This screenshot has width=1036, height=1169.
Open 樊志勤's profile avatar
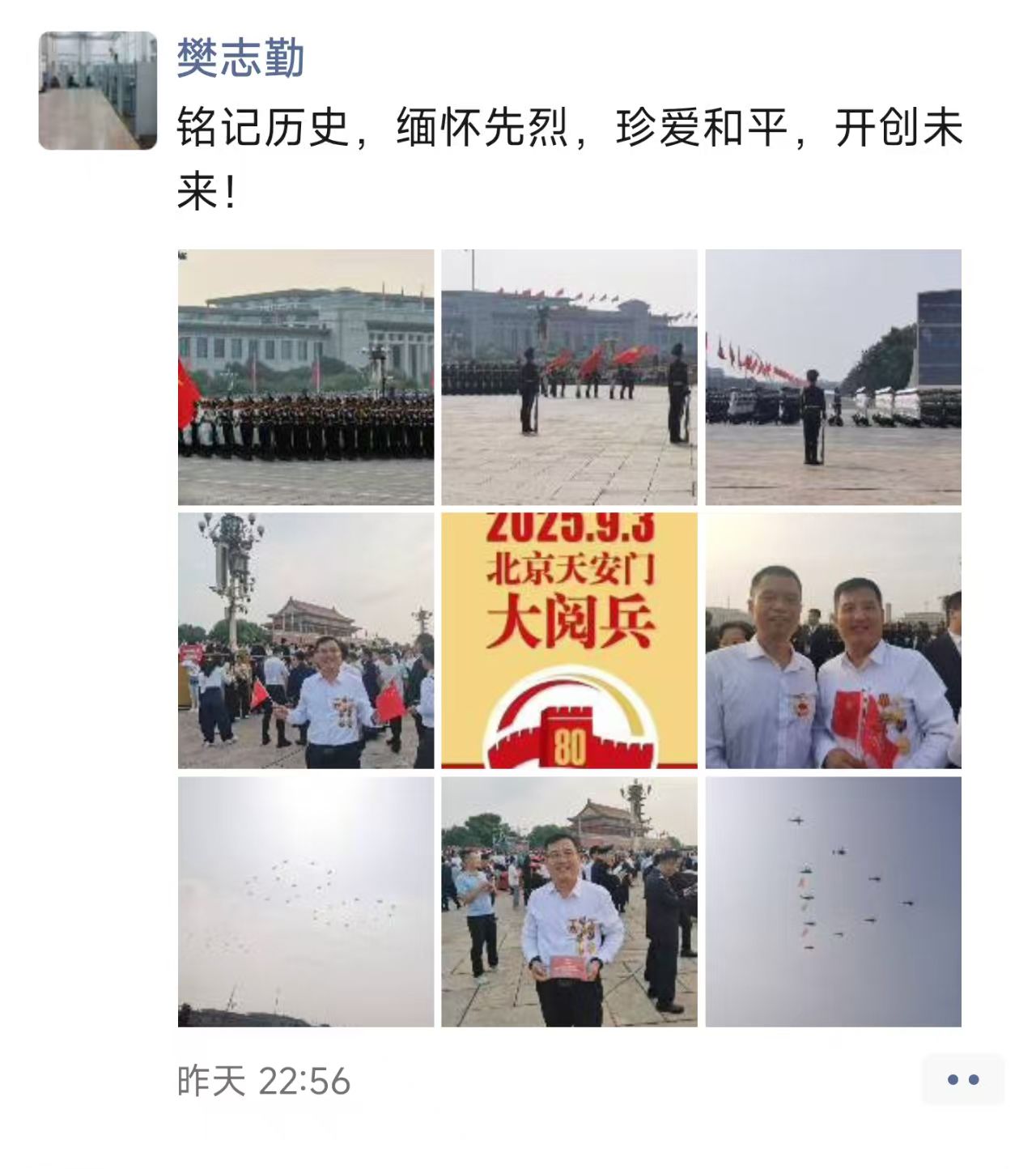pos(97,91)
